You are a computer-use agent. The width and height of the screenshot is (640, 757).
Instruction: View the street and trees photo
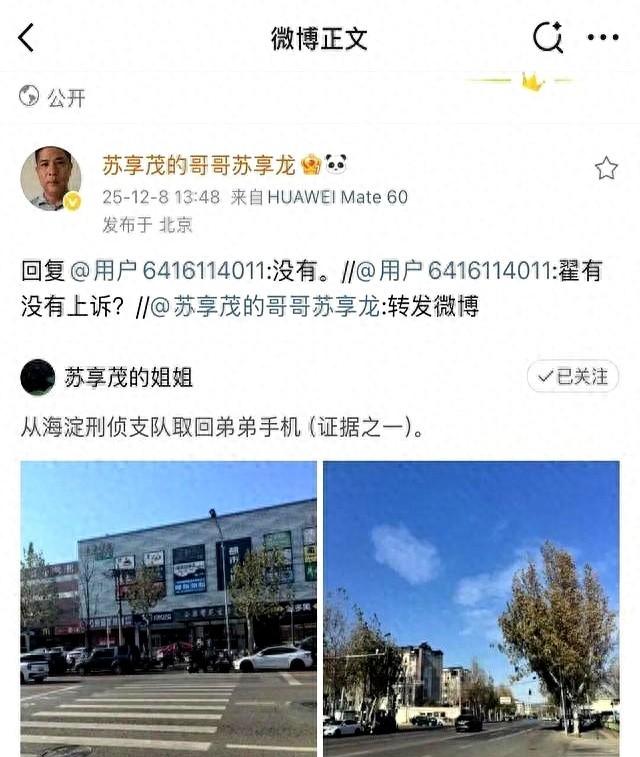point(471,608)
